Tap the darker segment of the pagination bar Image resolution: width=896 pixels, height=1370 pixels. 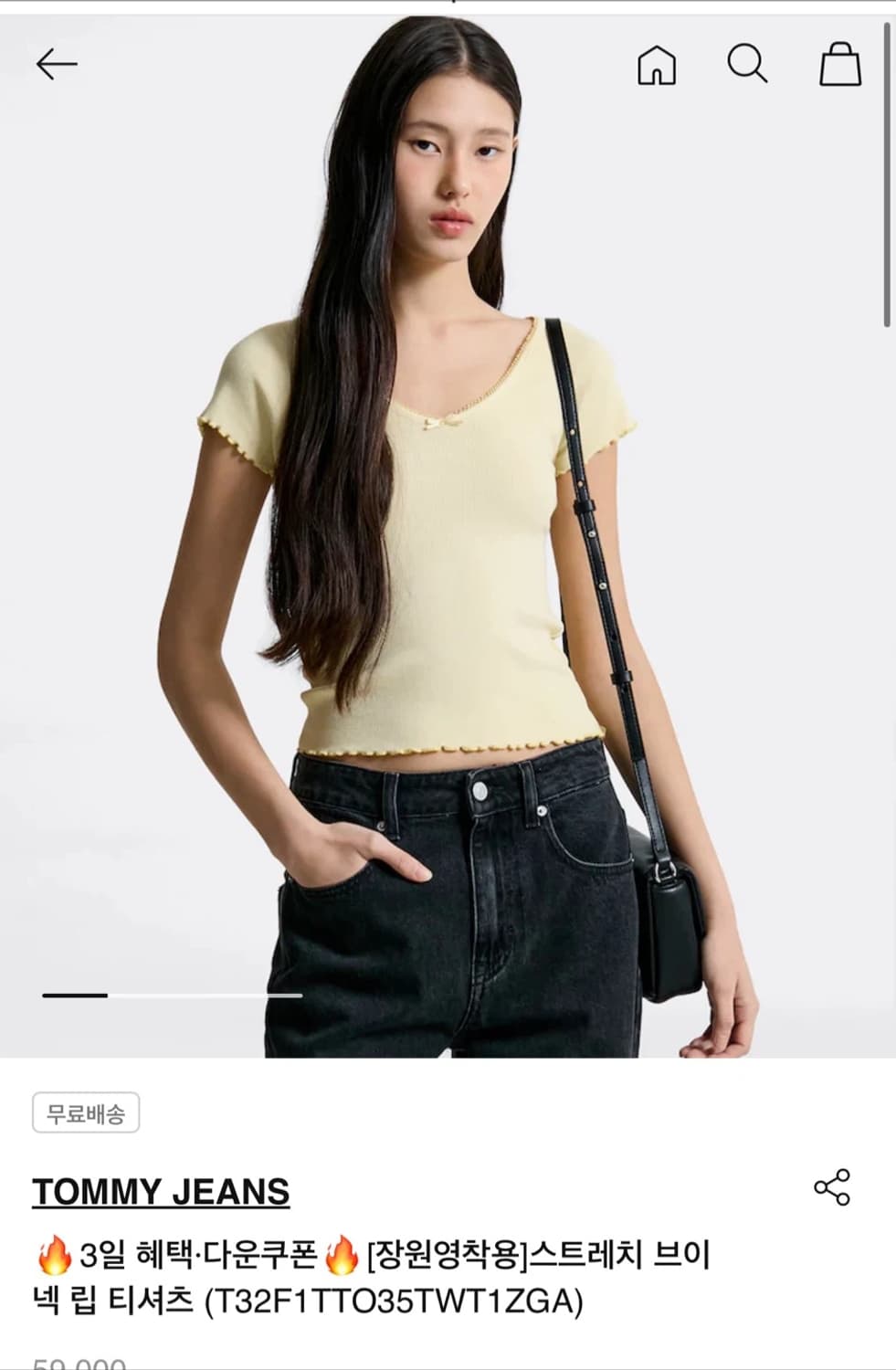point(75,996)
